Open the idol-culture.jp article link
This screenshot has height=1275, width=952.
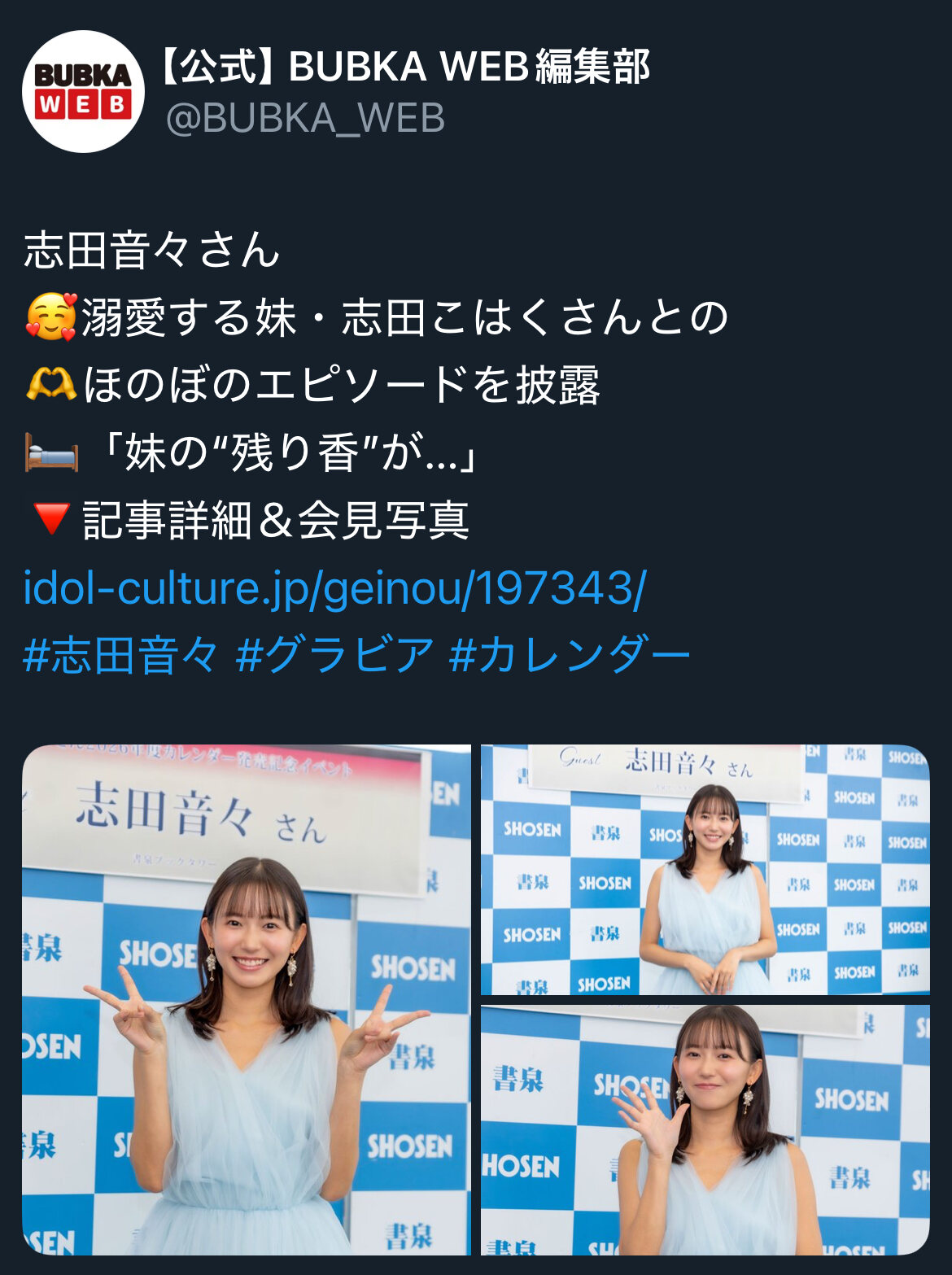334,587
